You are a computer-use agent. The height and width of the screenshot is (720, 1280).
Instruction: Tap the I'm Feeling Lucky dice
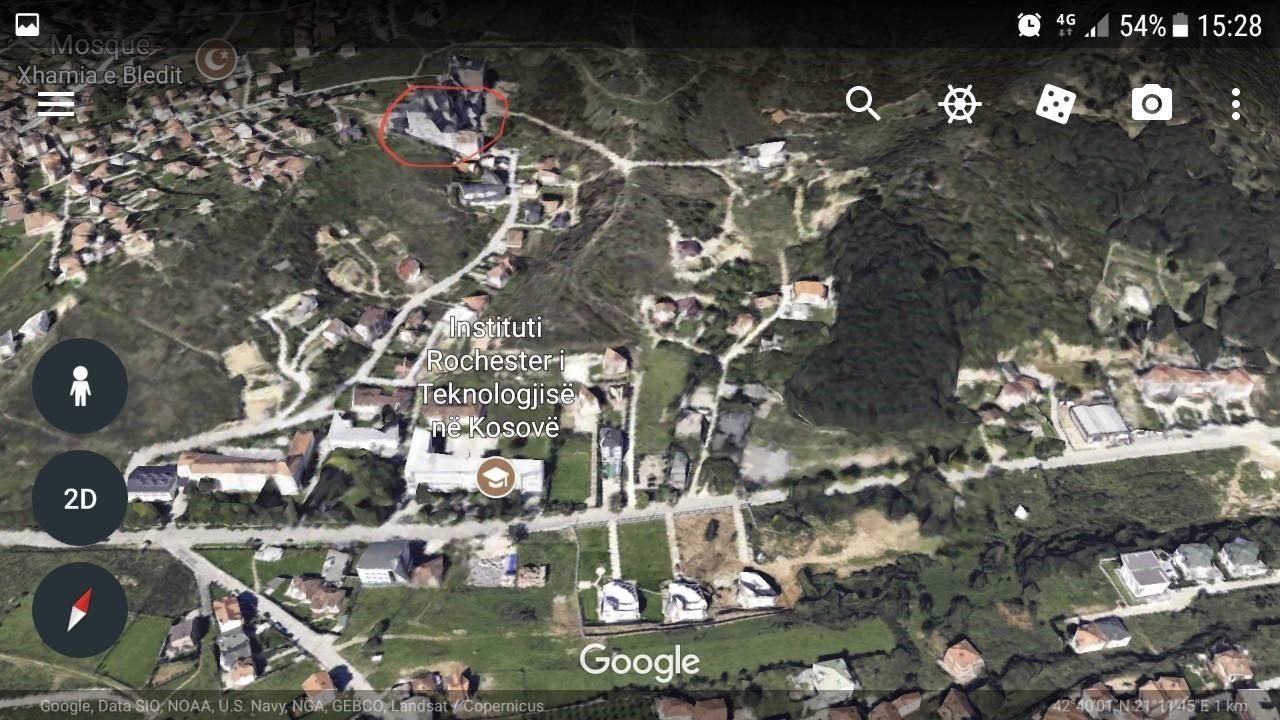click(1055, 103)
